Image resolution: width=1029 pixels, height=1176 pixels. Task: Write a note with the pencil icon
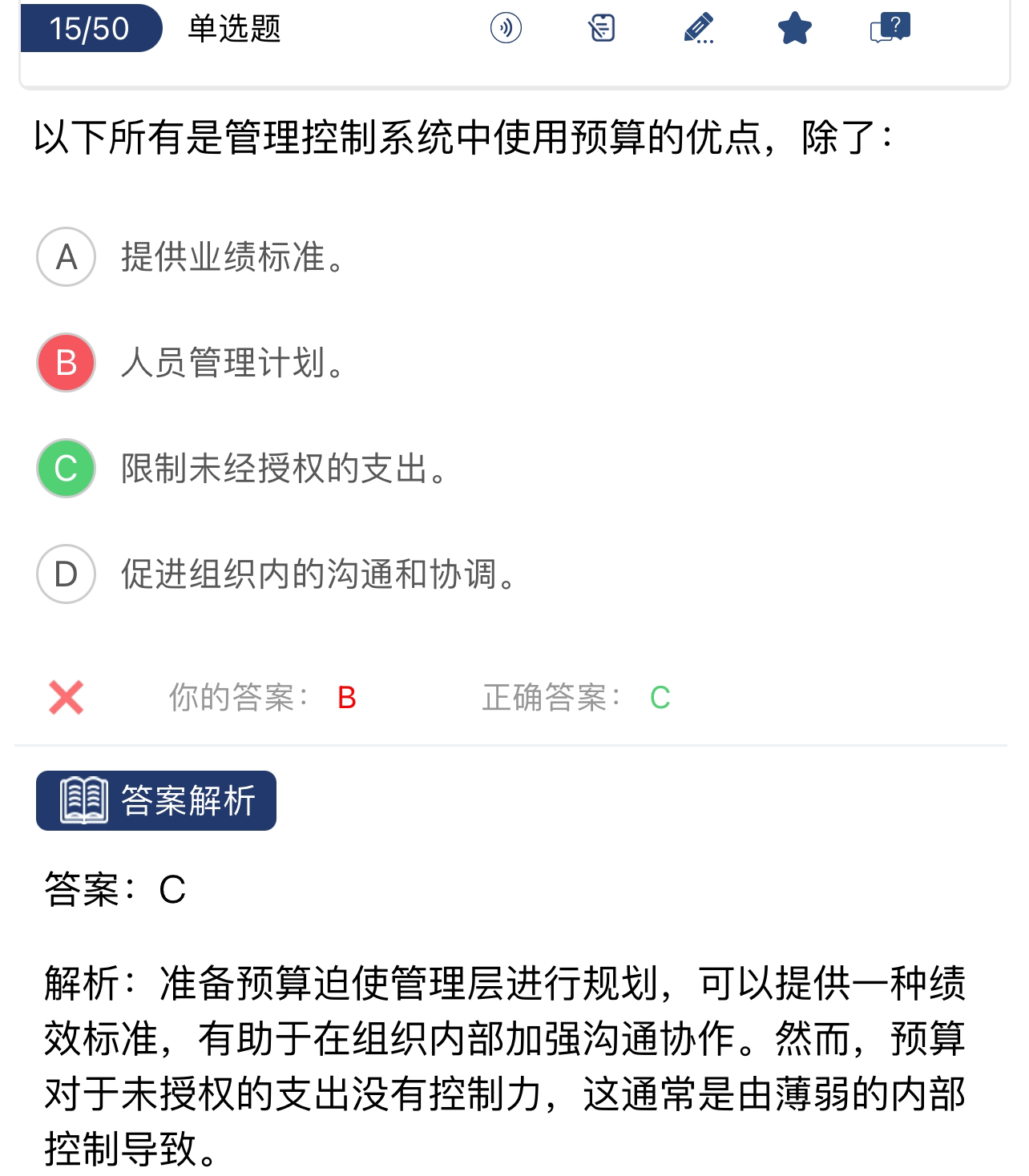[x=699, y=29]
